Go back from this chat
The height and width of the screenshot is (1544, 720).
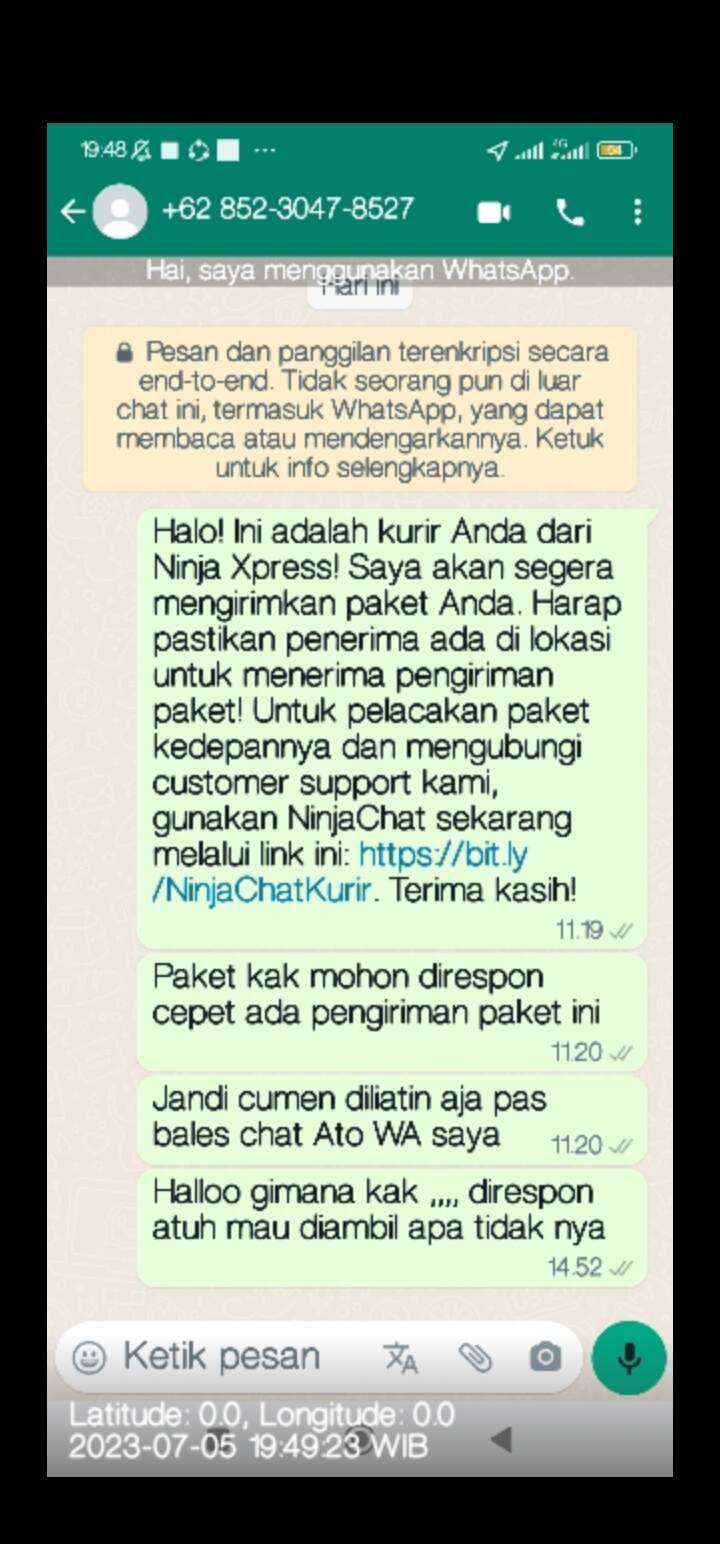point(73,212)
